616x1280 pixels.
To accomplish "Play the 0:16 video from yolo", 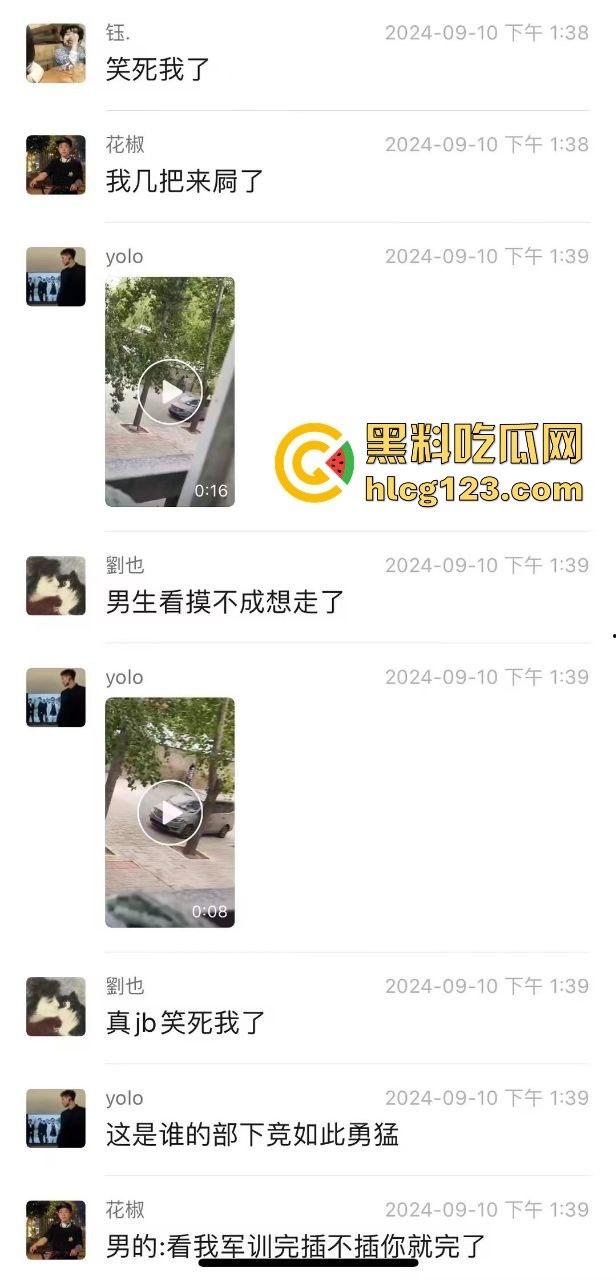I will [170, 392].
